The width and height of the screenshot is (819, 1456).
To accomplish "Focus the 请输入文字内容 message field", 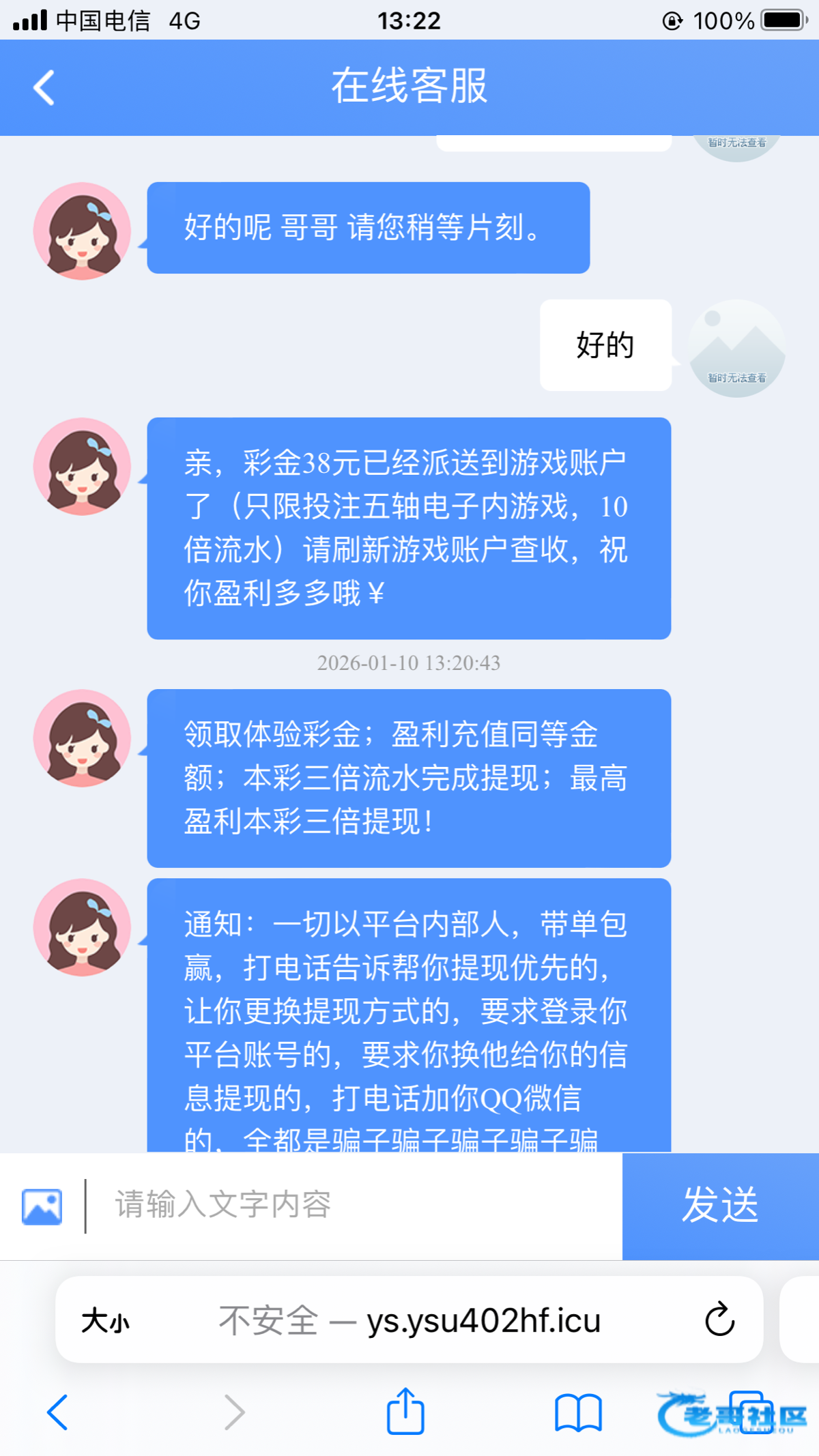I will click(355, 1206).
